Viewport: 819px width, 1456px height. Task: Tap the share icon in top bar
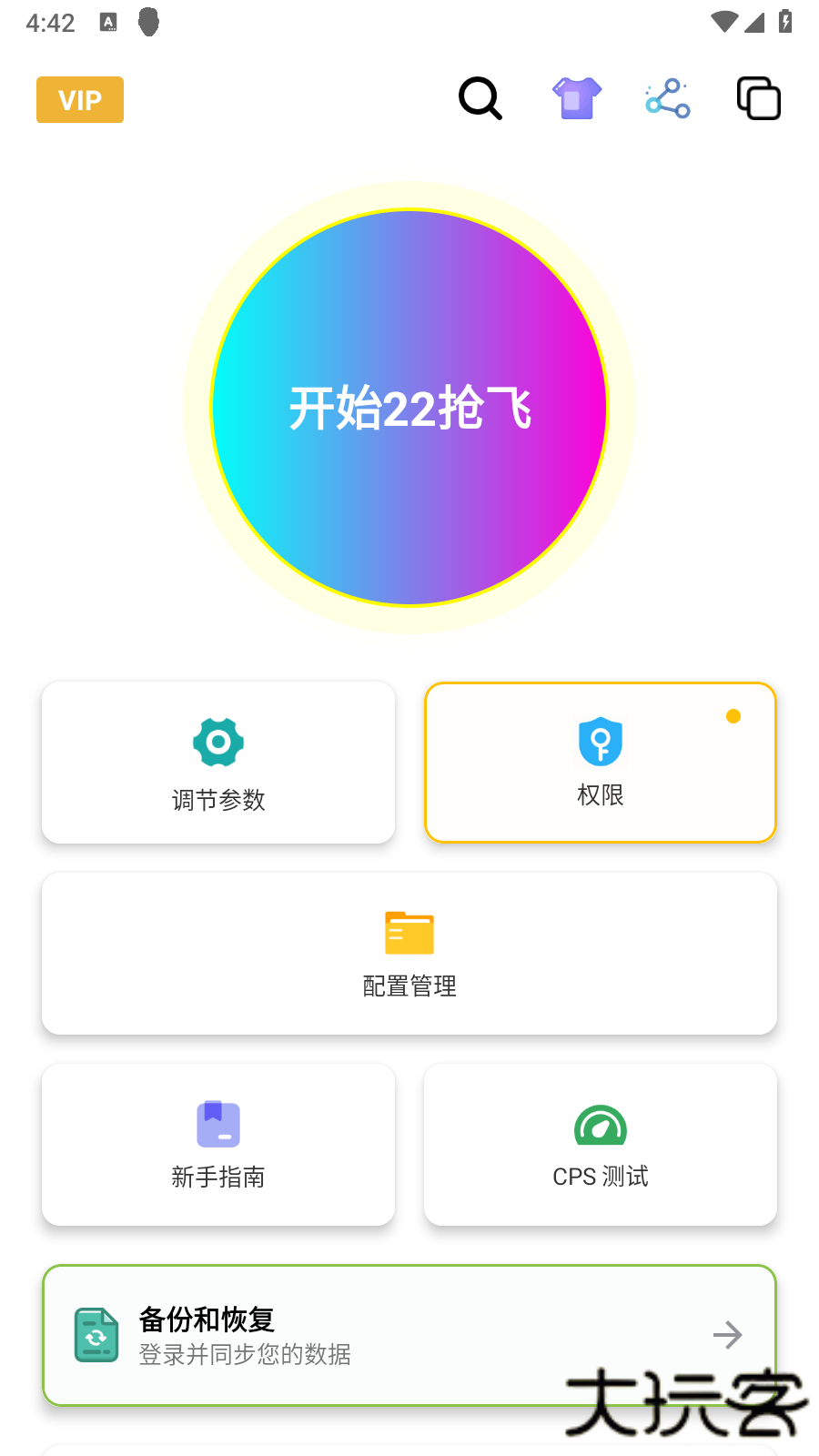coord(666,98)
